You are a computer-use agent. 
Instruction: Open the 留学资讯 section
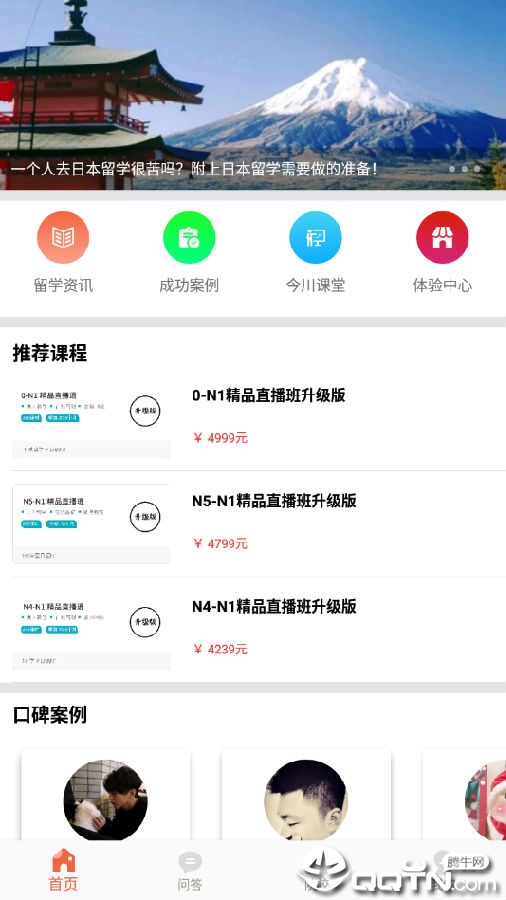pyautogui.click(x=63, y=253)
